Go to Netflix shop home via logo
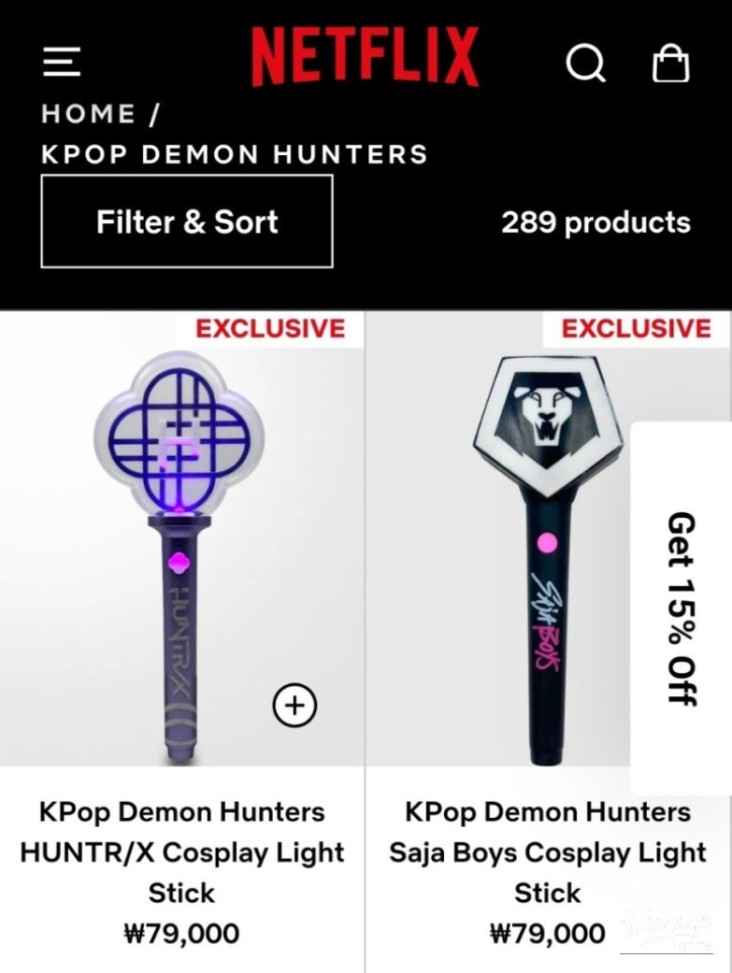 [365, 57]
